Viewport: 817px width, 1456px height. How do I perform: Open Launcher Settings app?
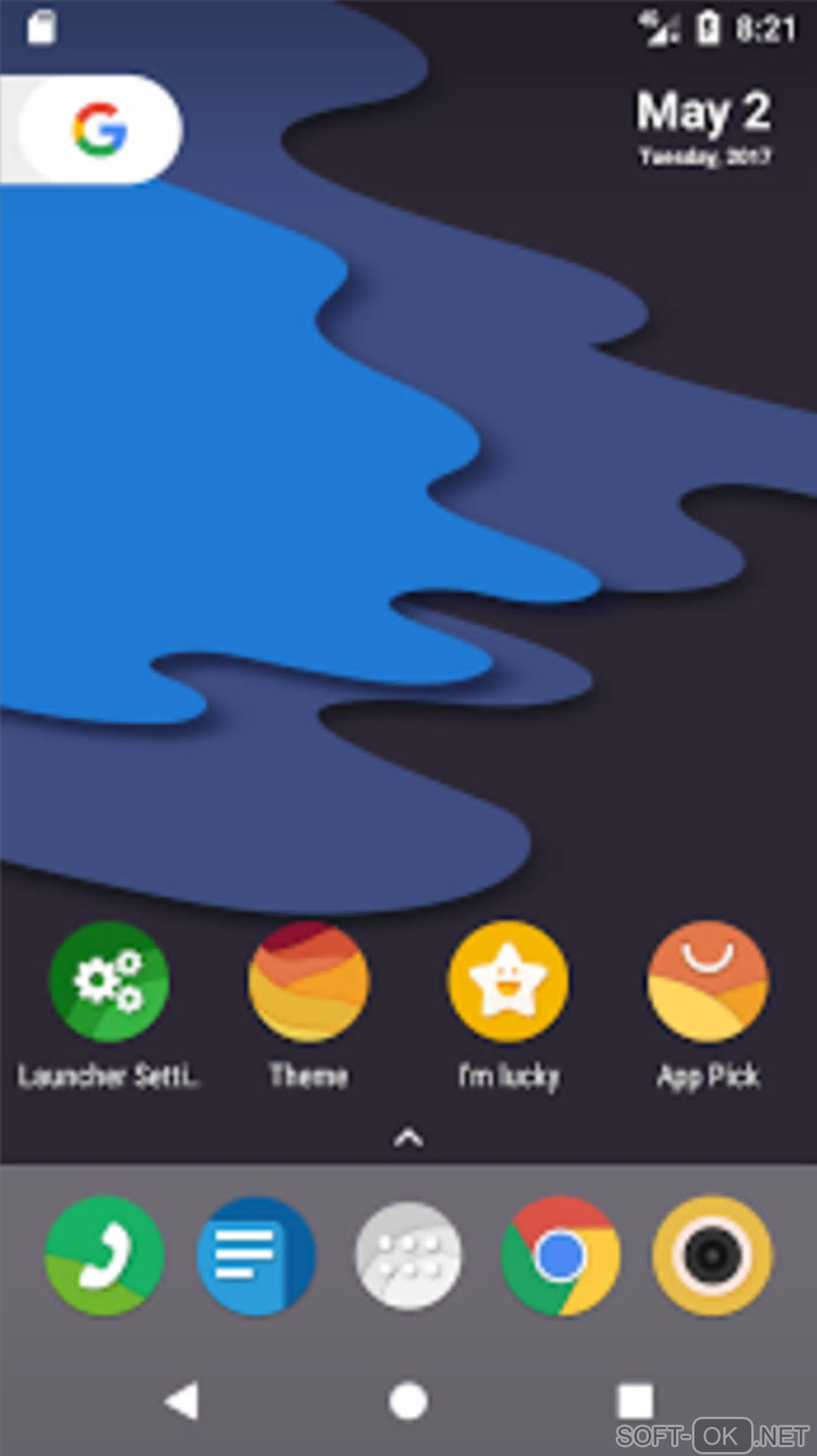(108, 982)
